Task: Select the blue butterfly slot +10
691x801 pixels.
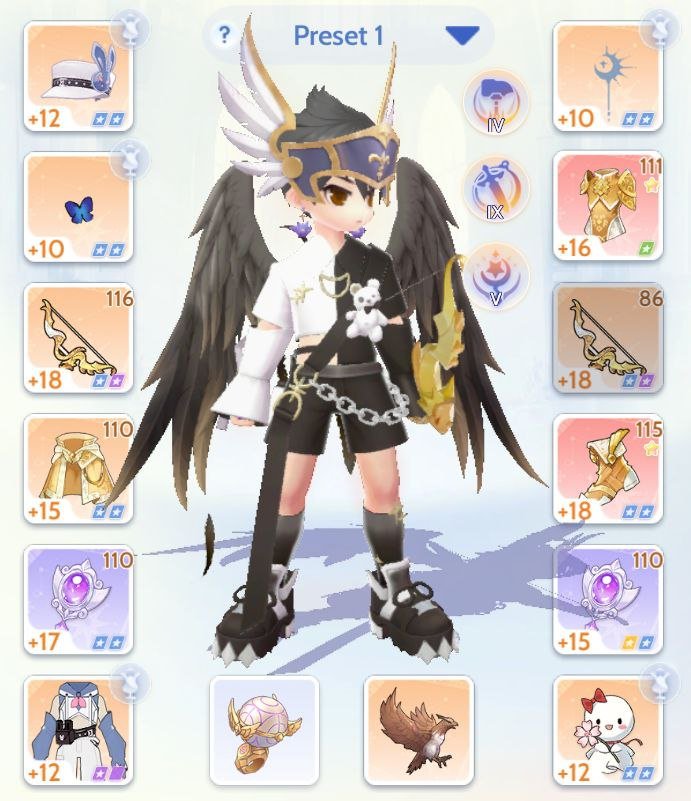Action: pyautogui.click(x=78, y=207)
